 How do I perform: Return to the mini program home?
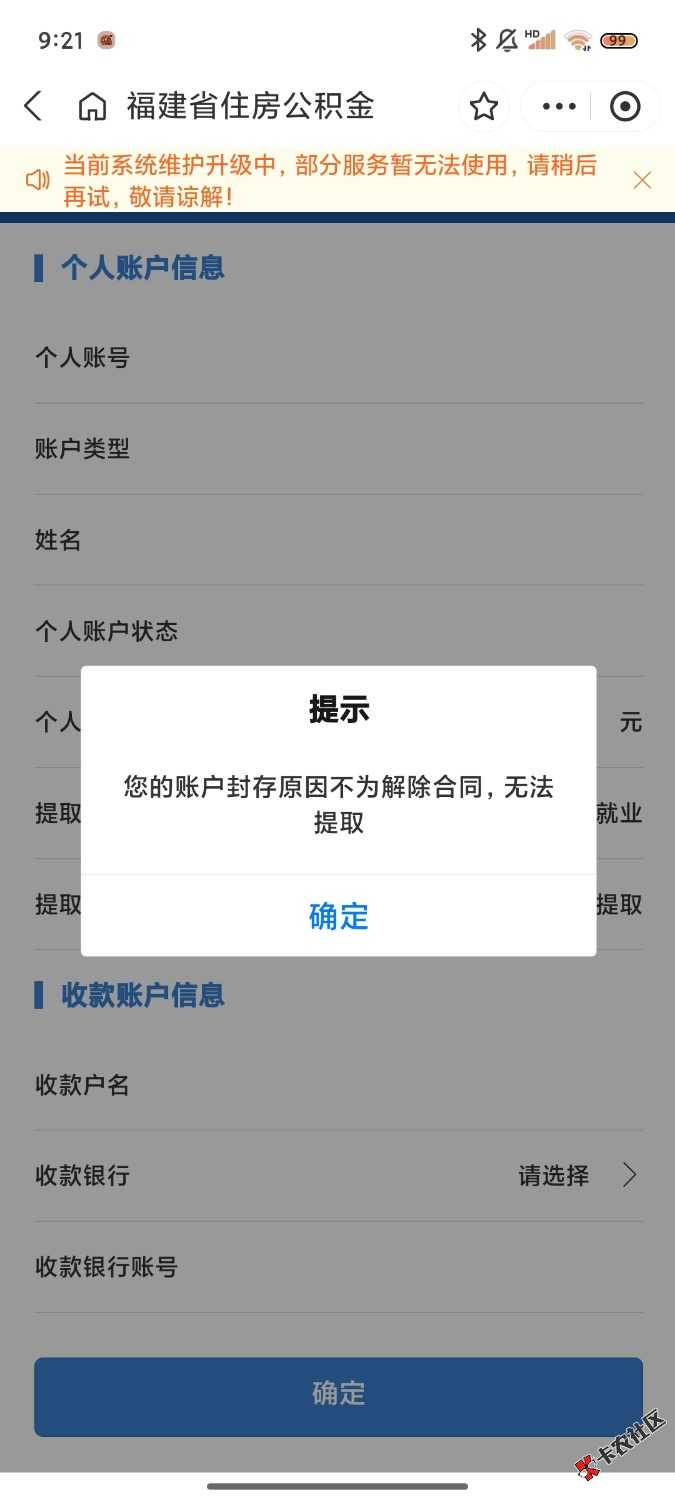click(x=92, y=106)
